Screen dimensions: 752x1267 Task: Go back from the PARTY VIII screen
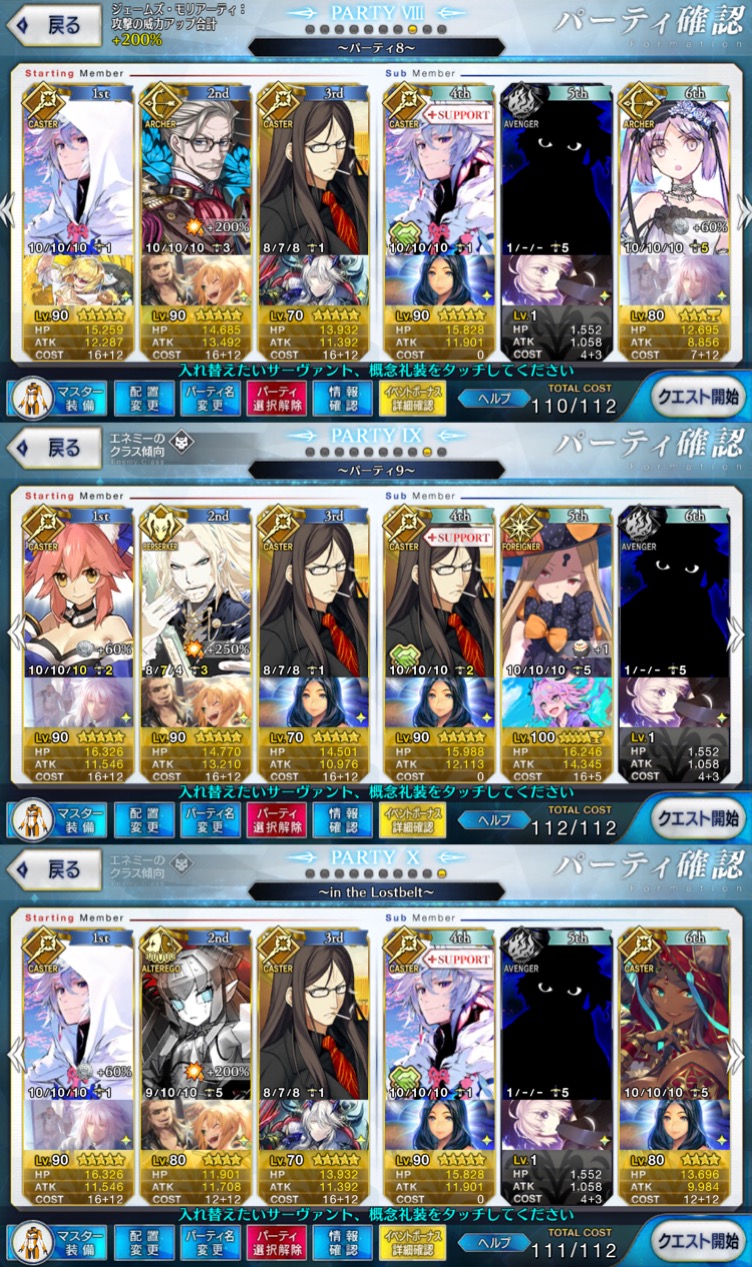(52, 26)
